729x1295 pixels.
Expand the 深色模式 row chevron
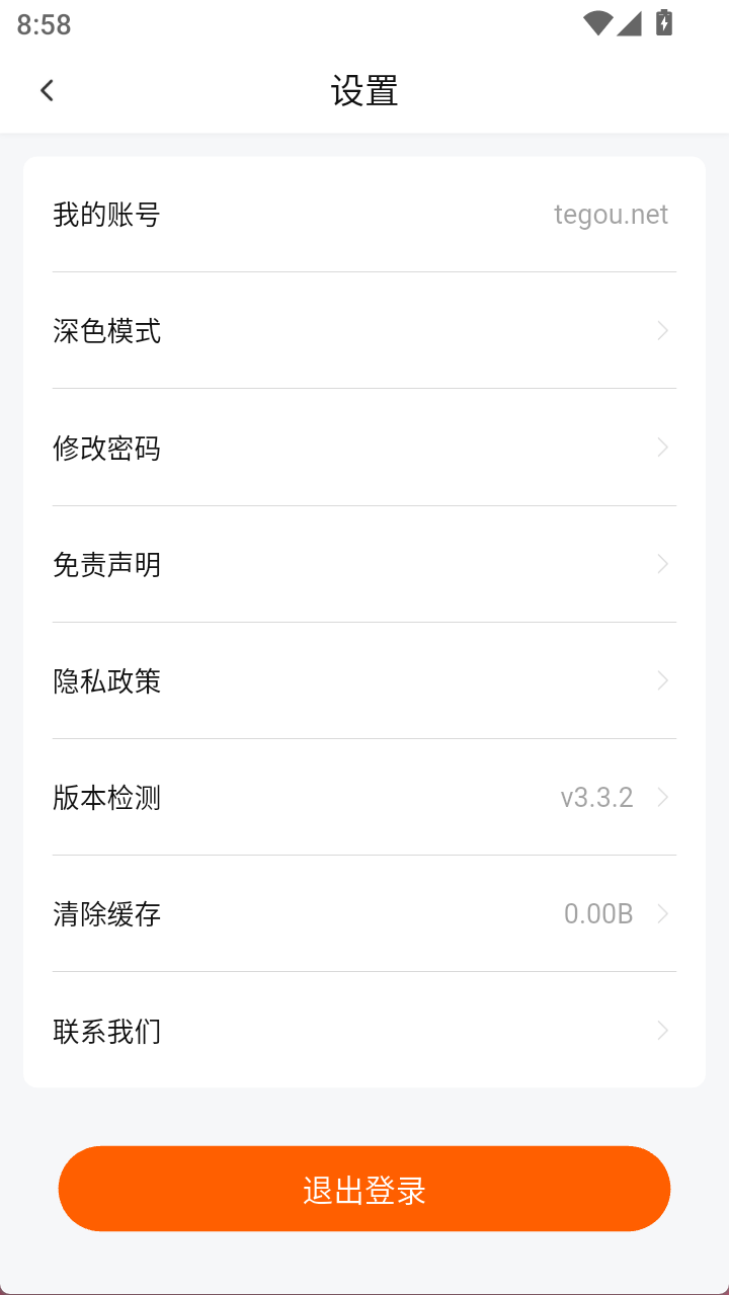click(662, 331)
